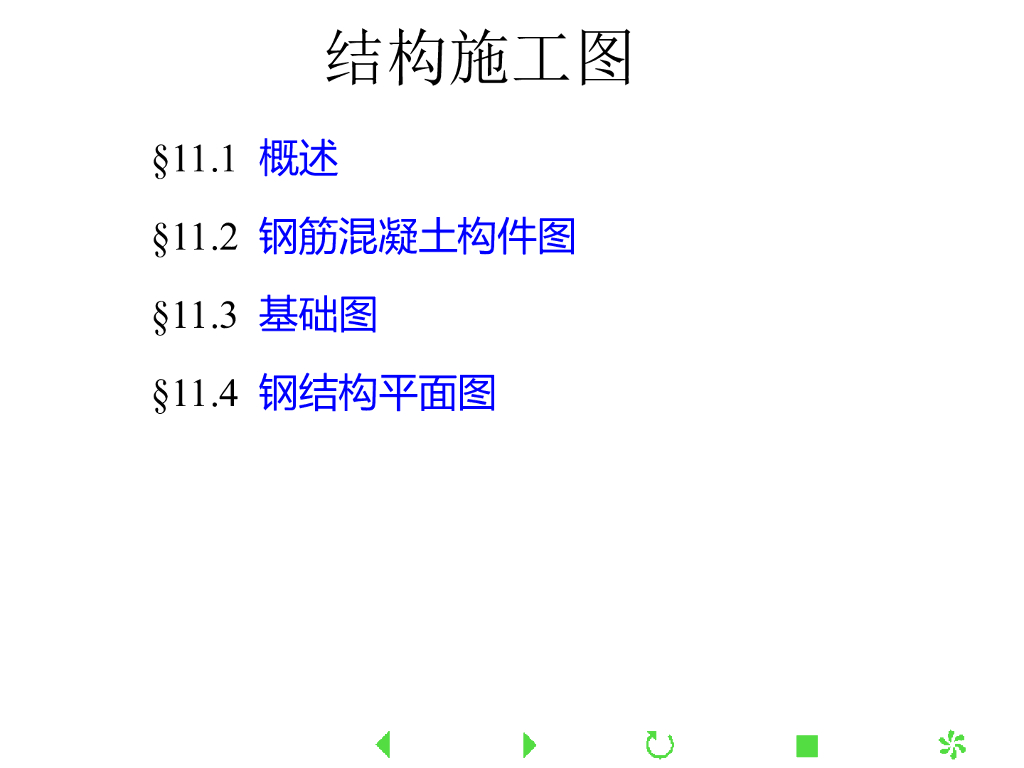1024x768 pixels.
Task: Tap the green square stop icon
Action: (x=807, y=746)
